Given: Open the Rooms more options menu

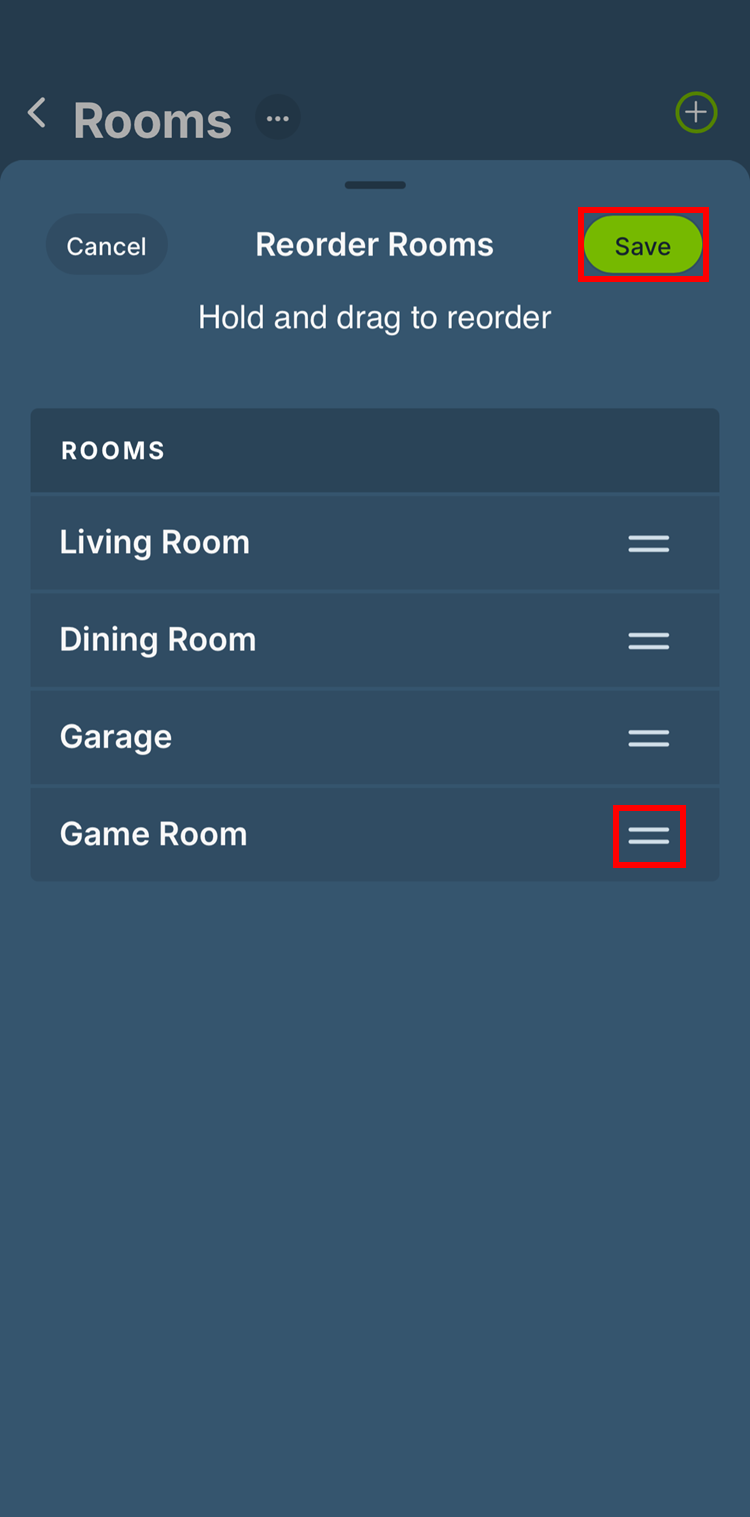Looking at the screenshot, I should pyautogui.click(x=277, y=118).
